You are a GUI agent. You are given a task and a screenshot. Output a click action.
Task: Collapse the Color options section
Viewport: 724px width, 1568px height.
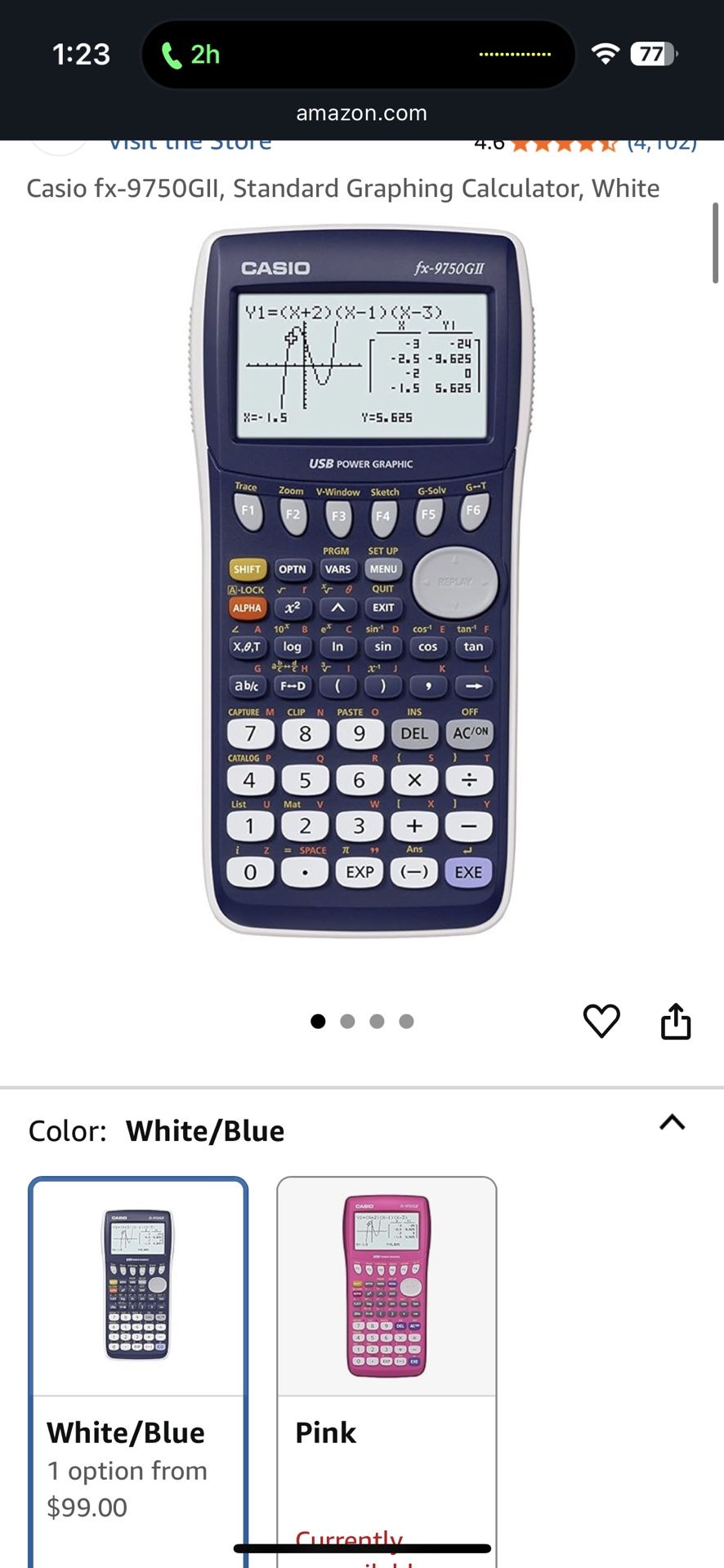coord(672,1123)
